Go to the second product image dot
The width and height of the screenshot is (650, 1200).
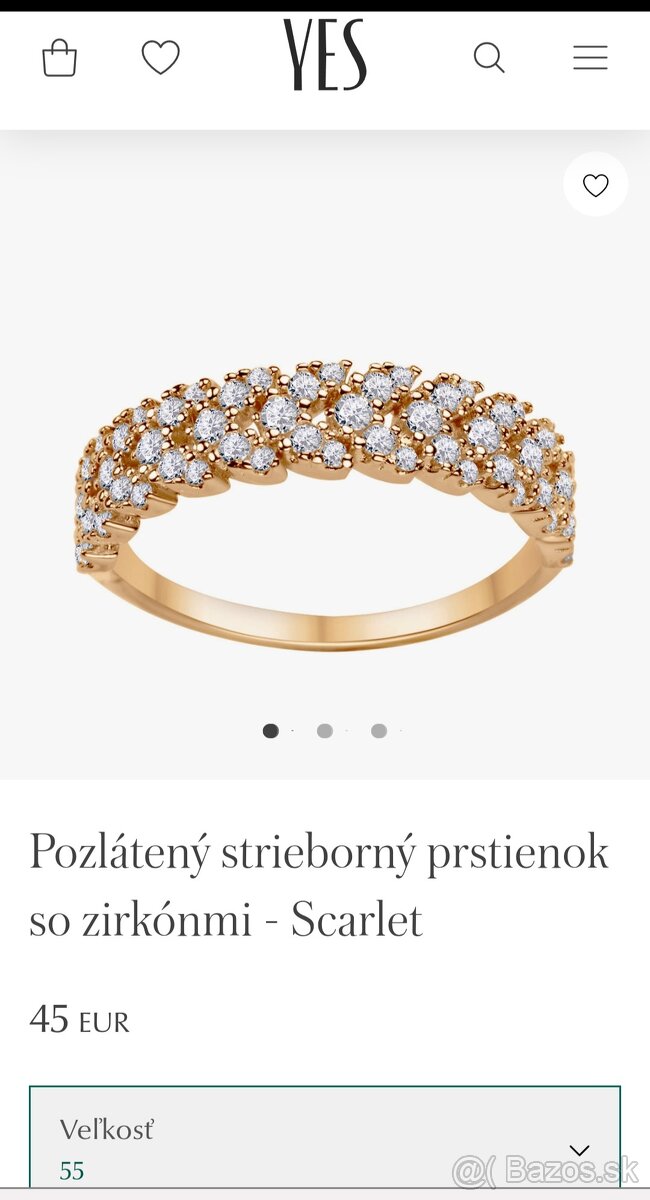324,731
